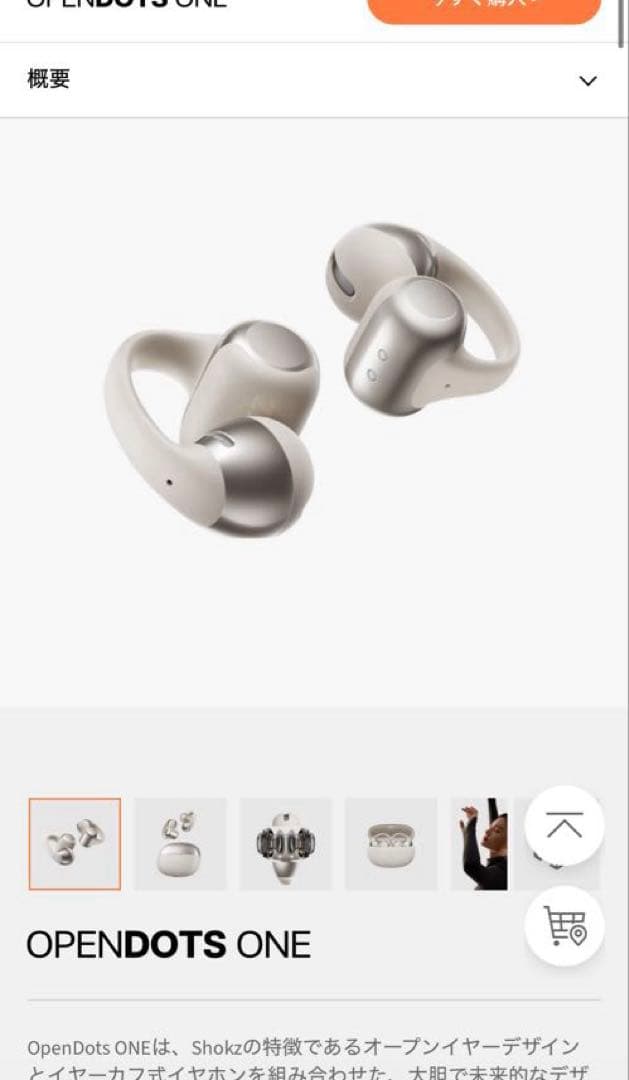
Task: Open the thumbnail with the person in black
Action: coord(479,844)
